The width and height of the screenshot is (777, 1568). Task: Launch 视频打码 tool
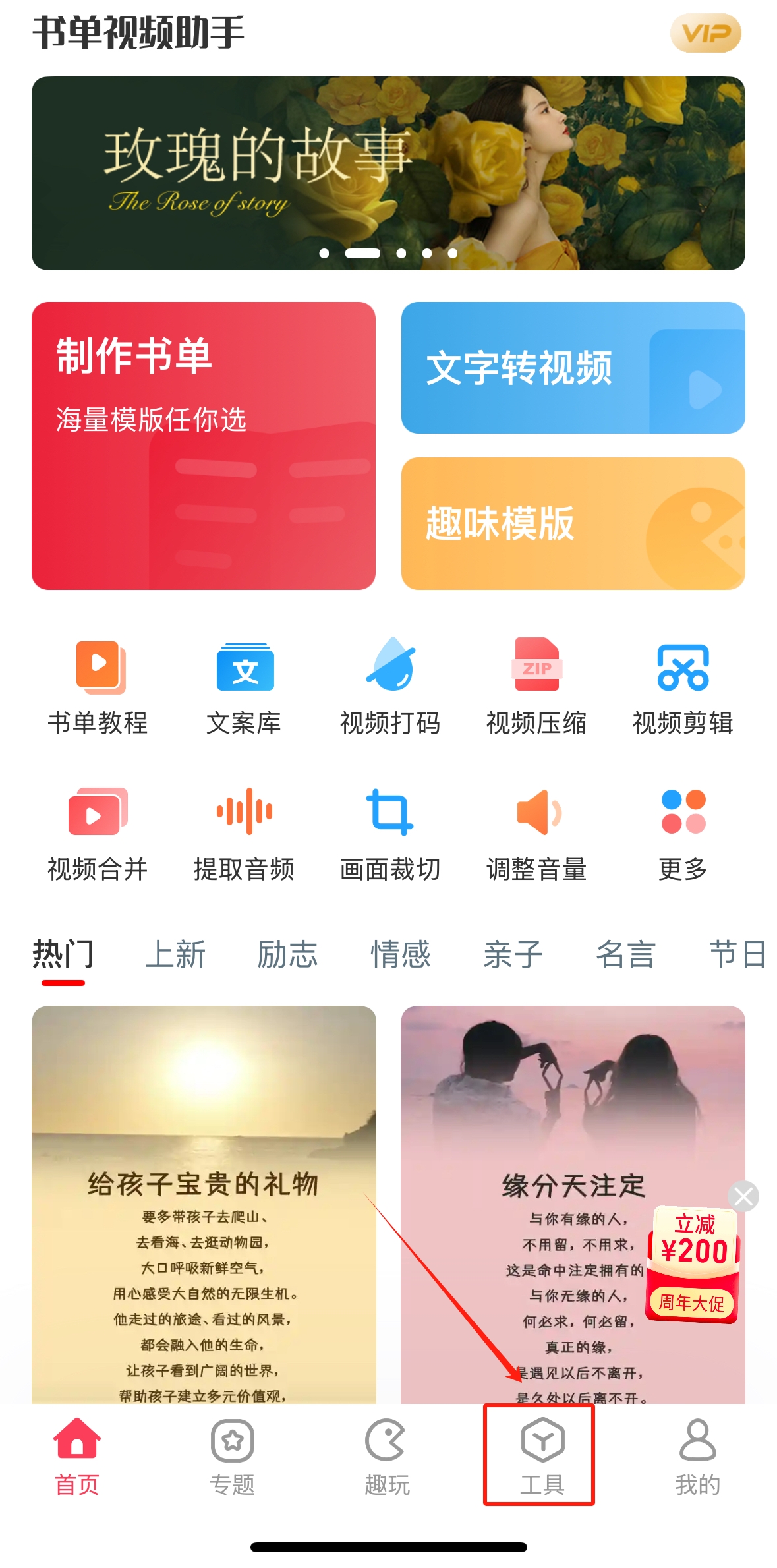pyautogui.click(x=390, y=687)
